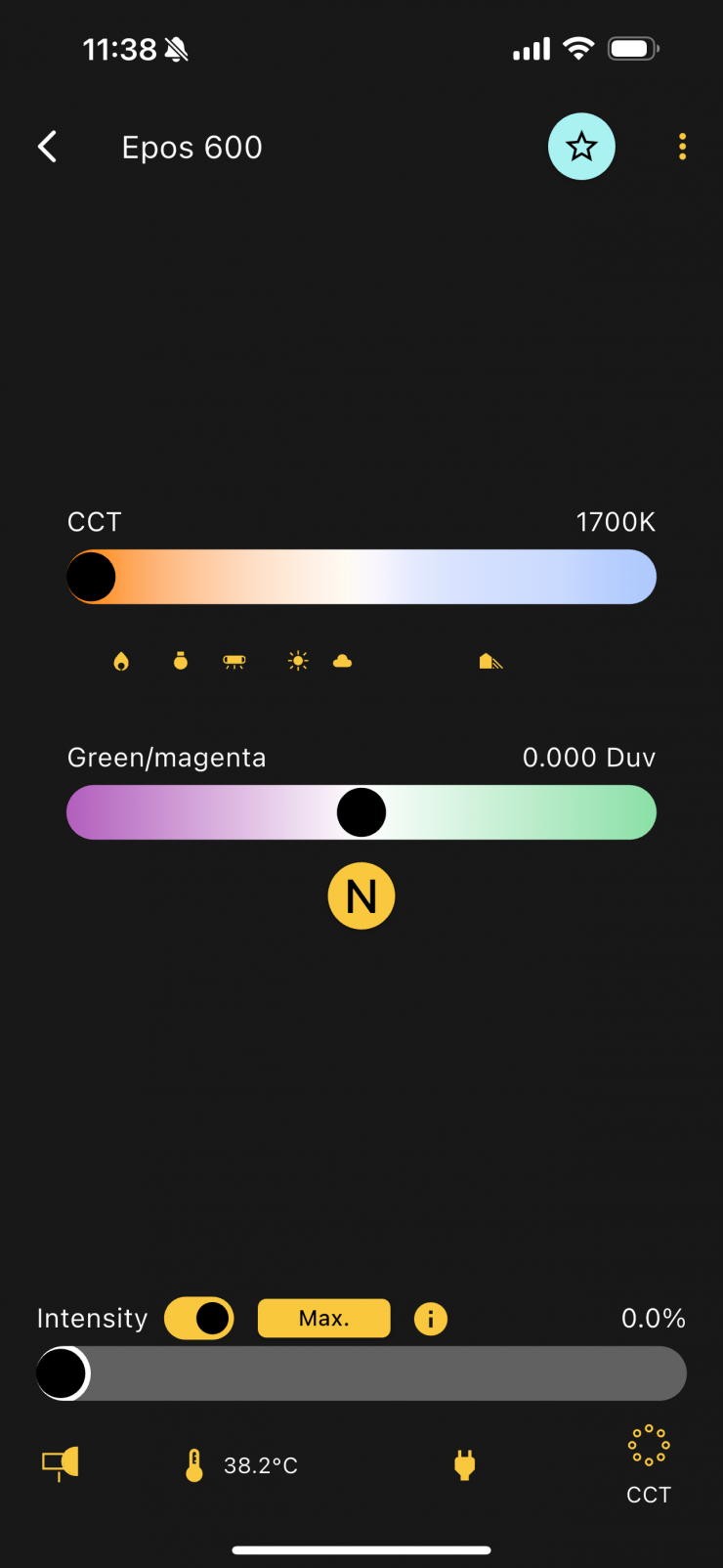Go back from Epos 600 screen
The width and height of the screenshot is (723, 1568).
click(47, 147)
